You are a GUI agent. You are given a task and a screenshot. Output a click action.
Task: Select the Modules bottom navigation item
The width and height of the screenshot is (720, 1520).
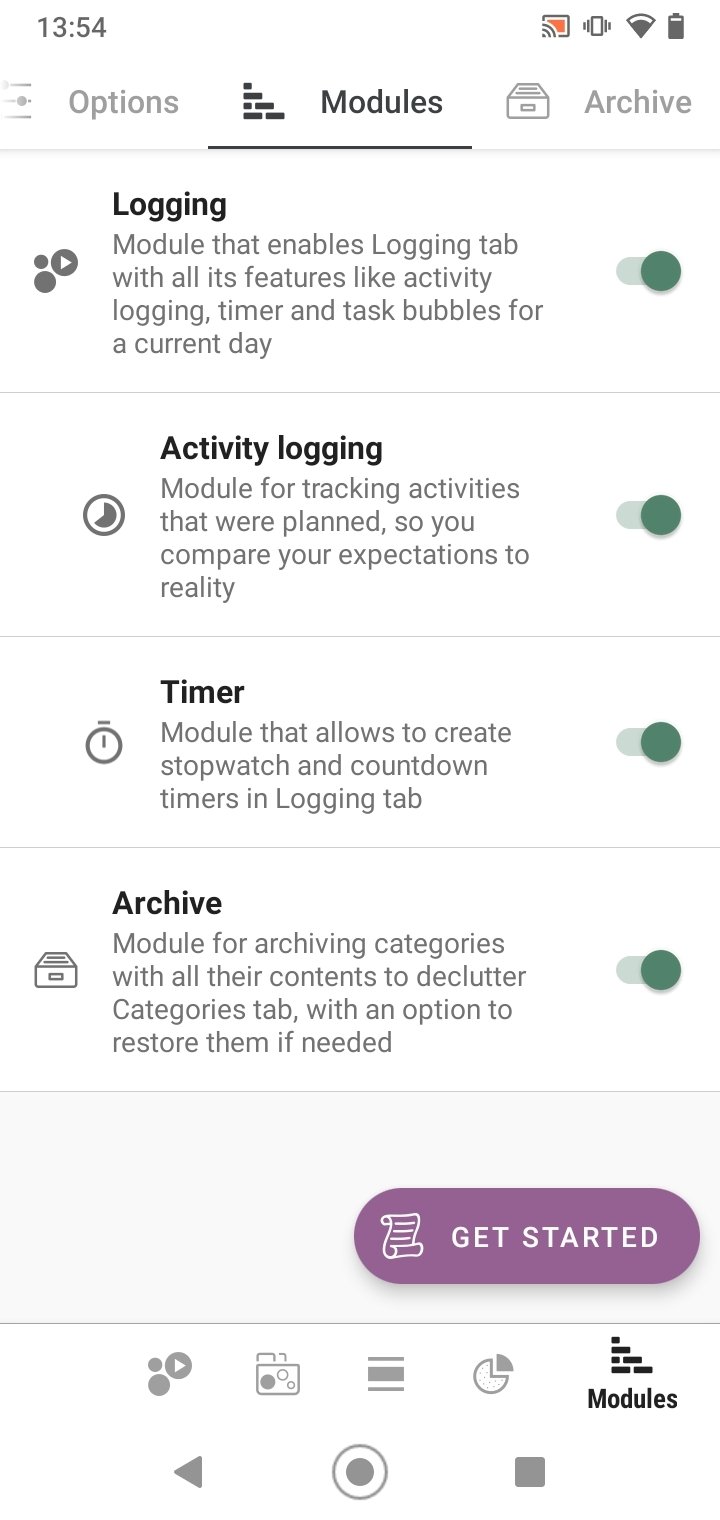pos(632,1374)
